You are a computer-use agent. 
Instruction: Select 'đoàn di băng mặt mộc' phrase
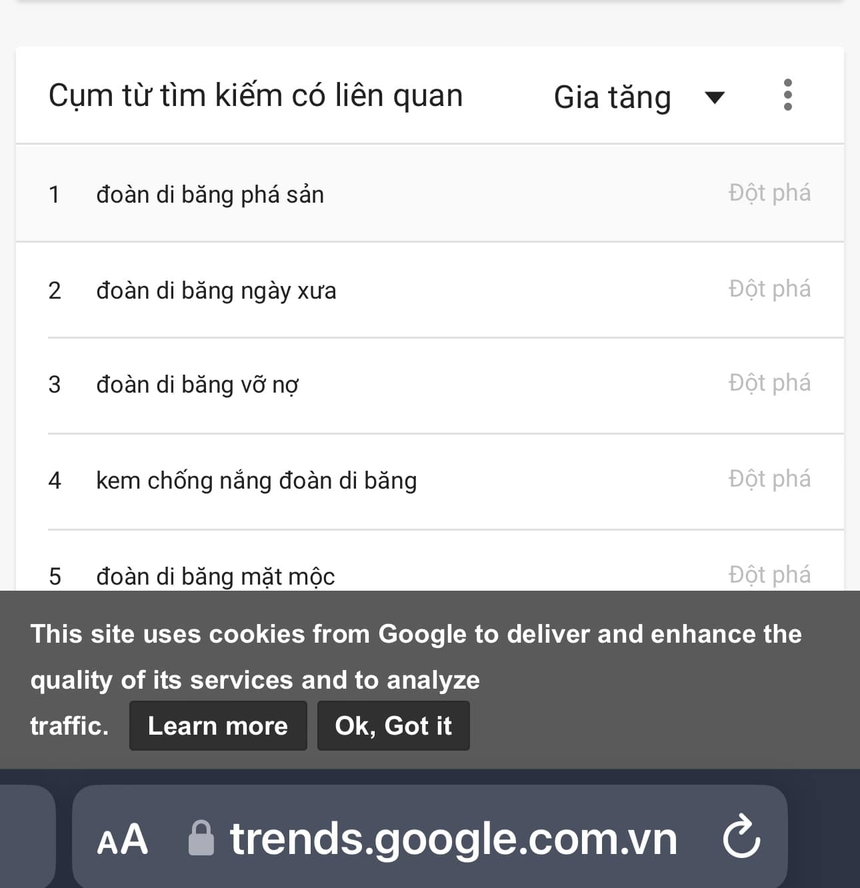[x=216, y=576]
